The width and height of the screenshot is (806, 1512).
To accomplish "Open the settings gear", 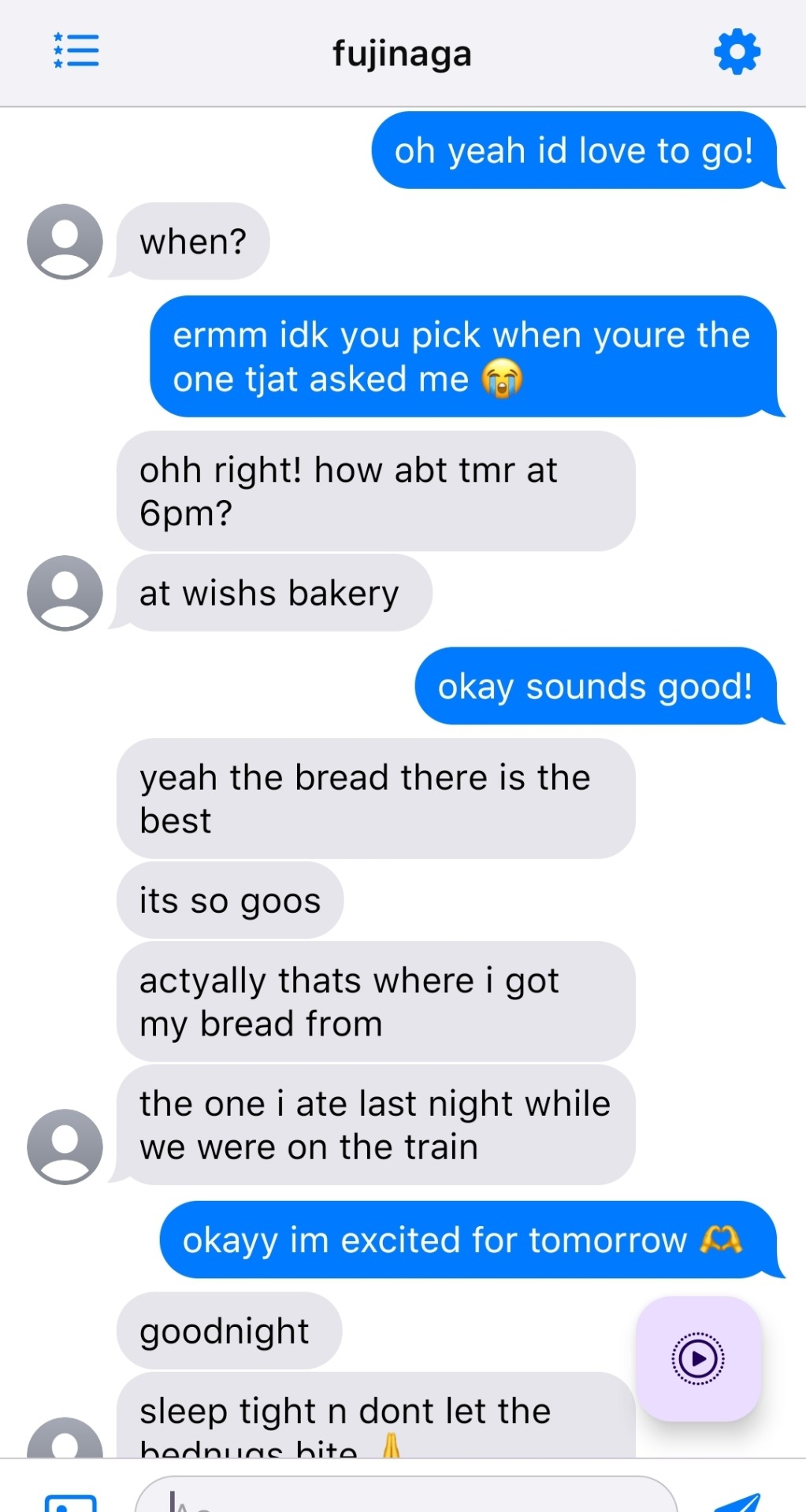I will pos(736,52).
